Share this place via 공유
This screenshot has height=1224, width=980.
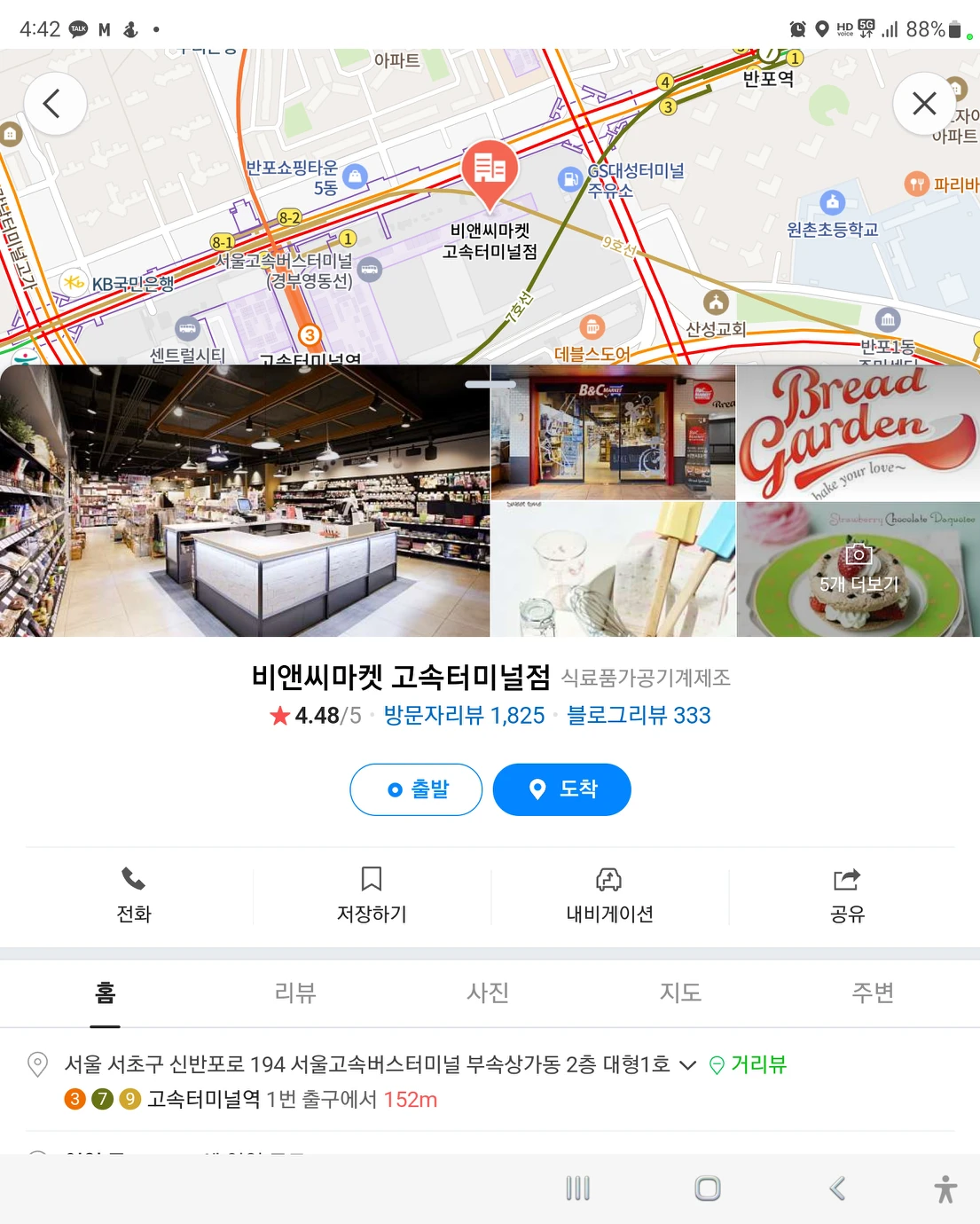(x=847, y=895)
